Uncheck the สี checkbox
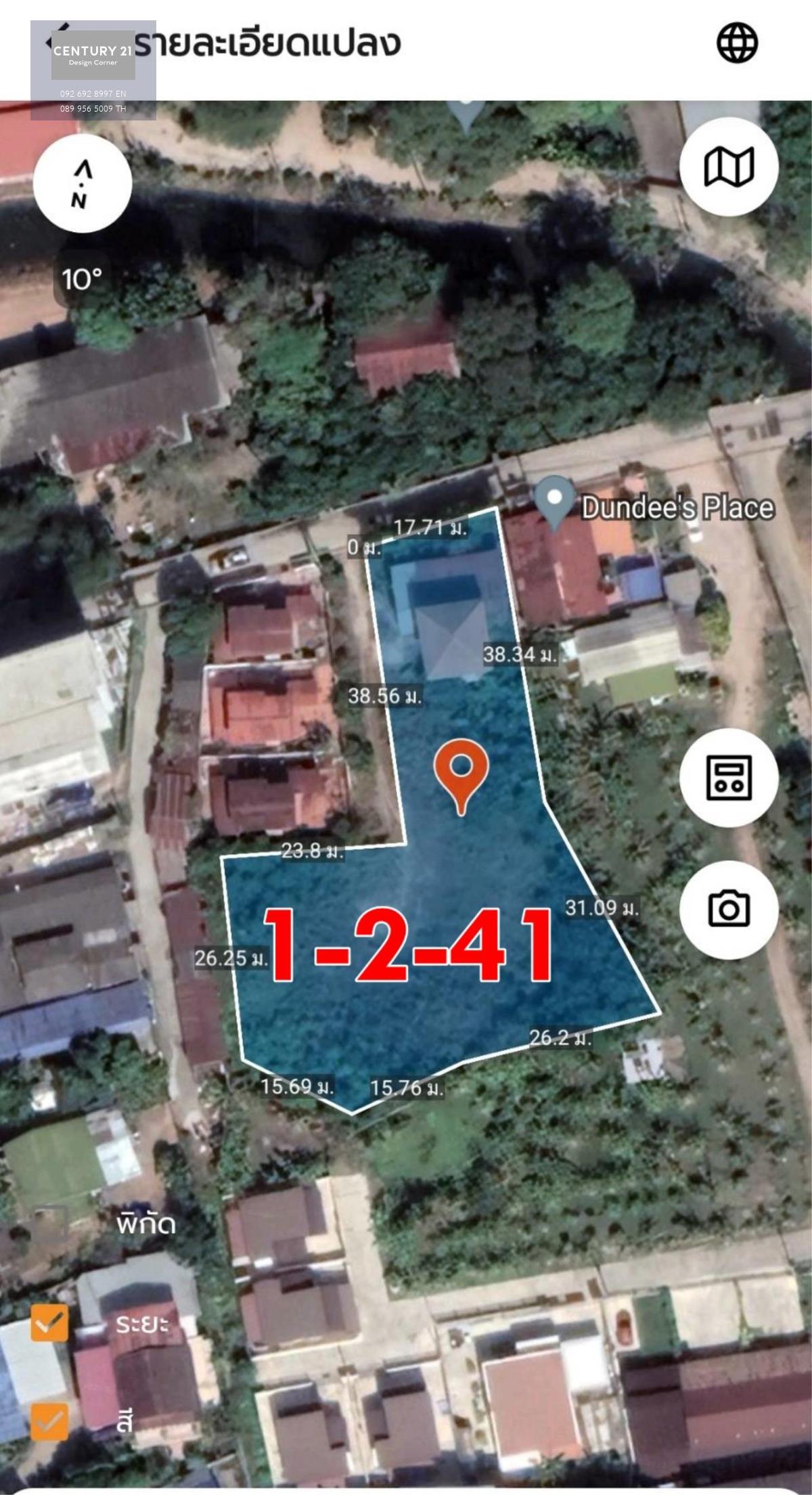 [x=49, y=1421]
